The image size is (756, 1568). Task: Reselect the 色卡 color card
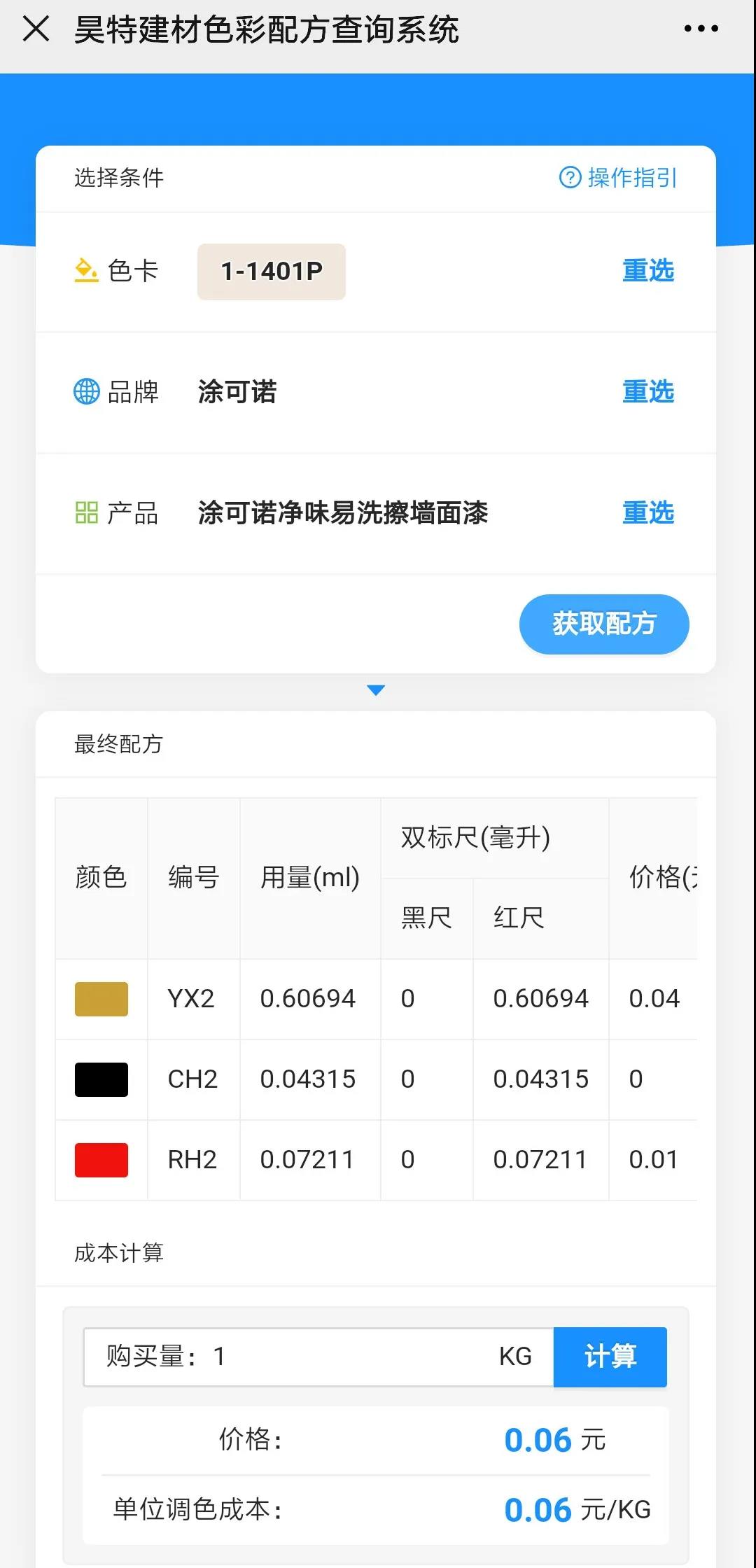(x=648, y=271)
